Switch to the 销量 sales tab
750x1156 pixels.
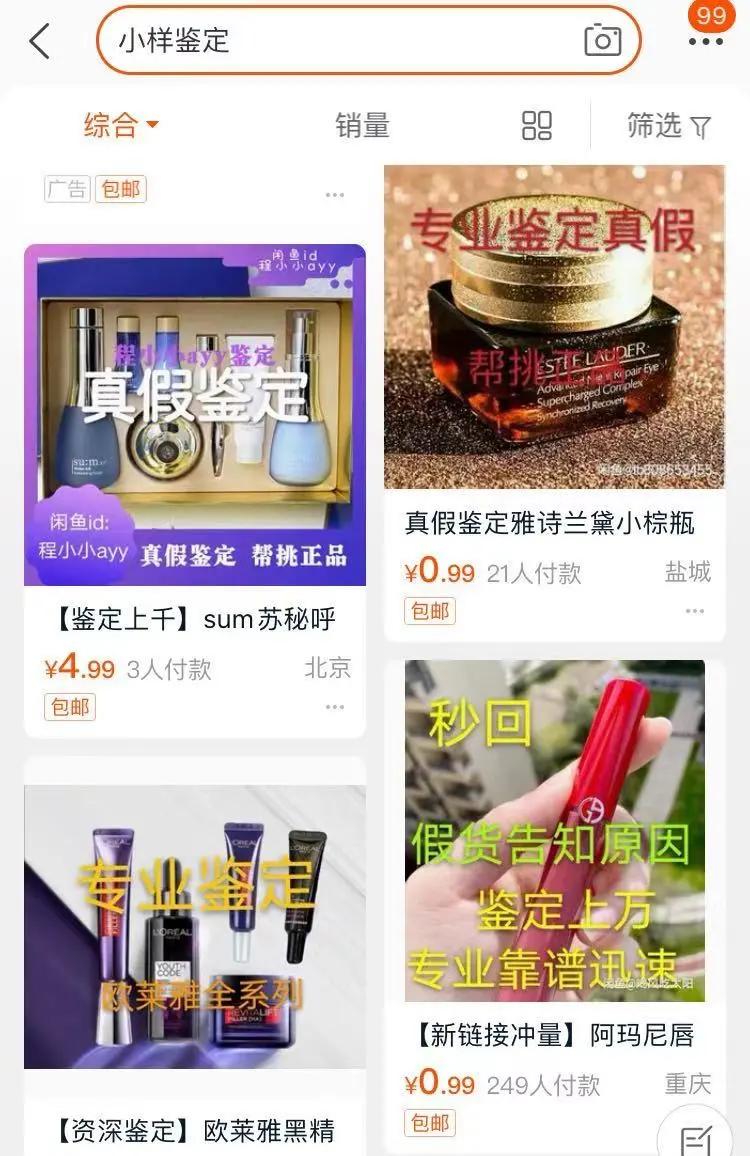click(x=362, y=126)
